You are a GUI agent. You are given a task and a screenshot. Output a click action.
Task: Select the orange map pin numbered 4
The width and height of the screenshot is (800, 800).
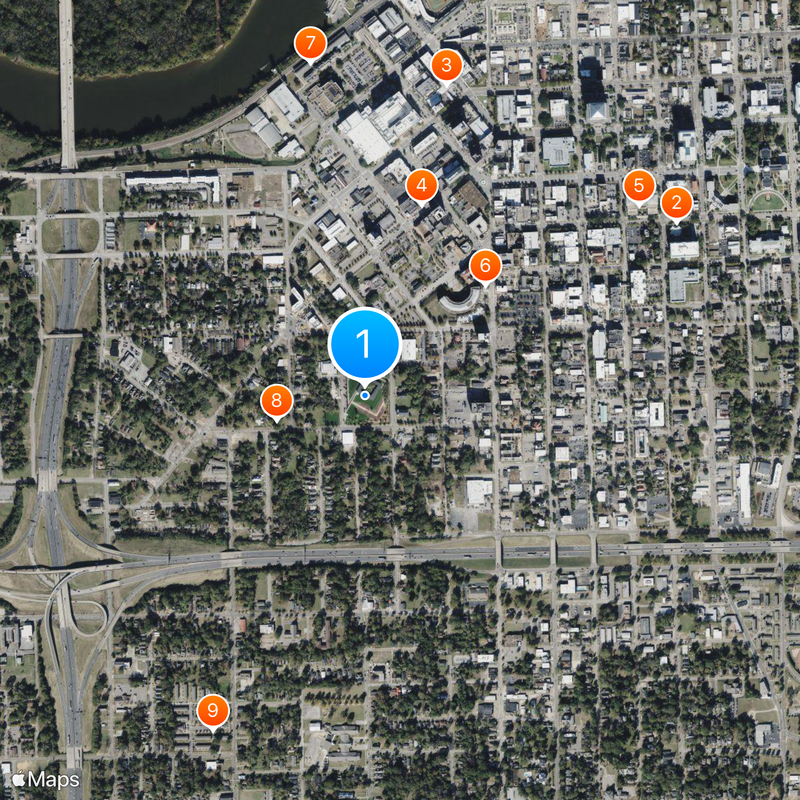(422, 185)
